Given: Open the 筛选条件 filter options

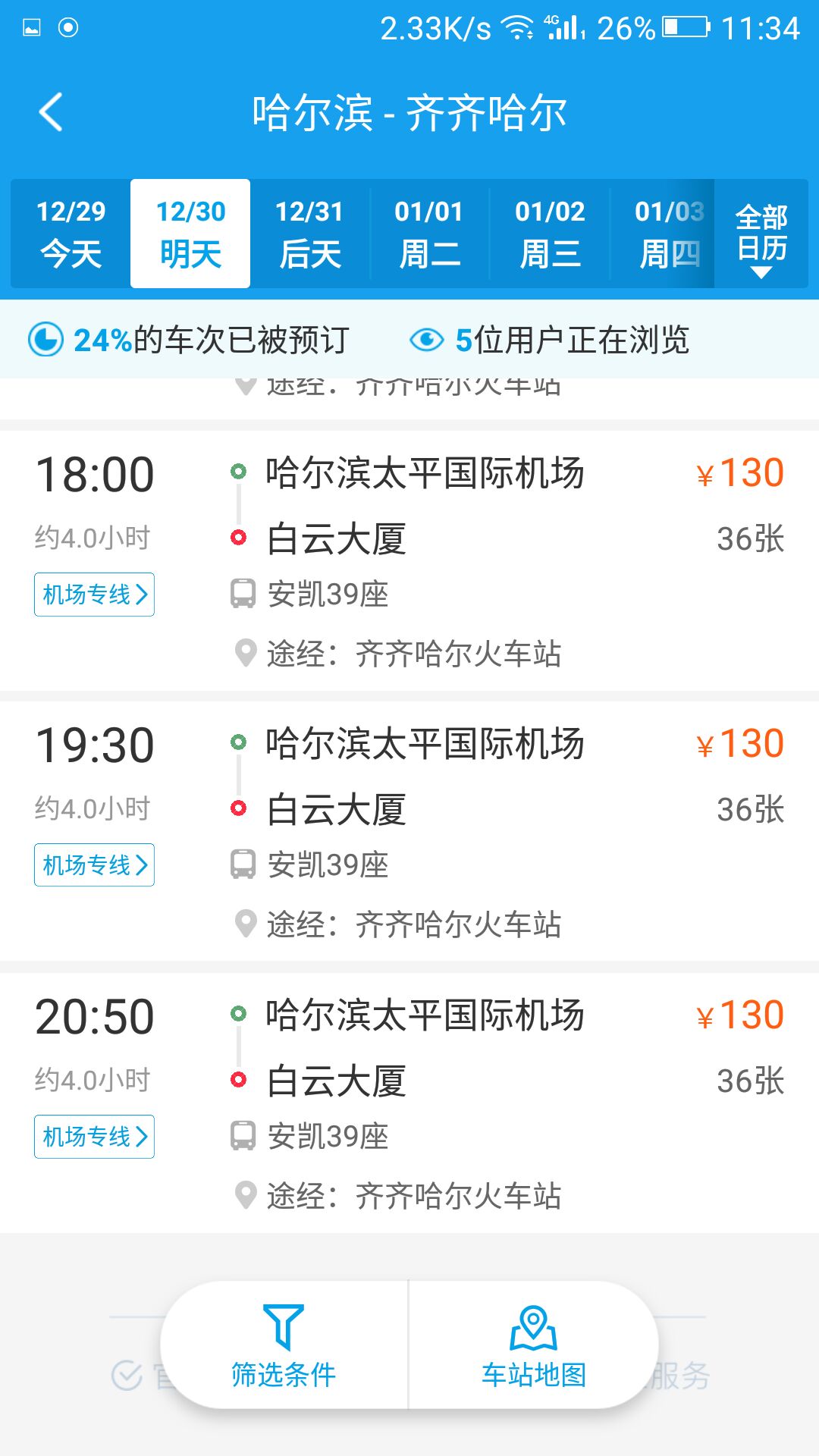Looking at the screenshot, I should coord(284,1345).
